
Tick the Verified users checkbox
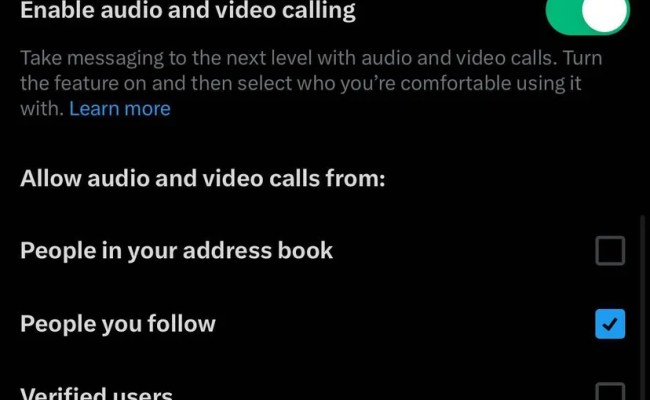[610, 392]
